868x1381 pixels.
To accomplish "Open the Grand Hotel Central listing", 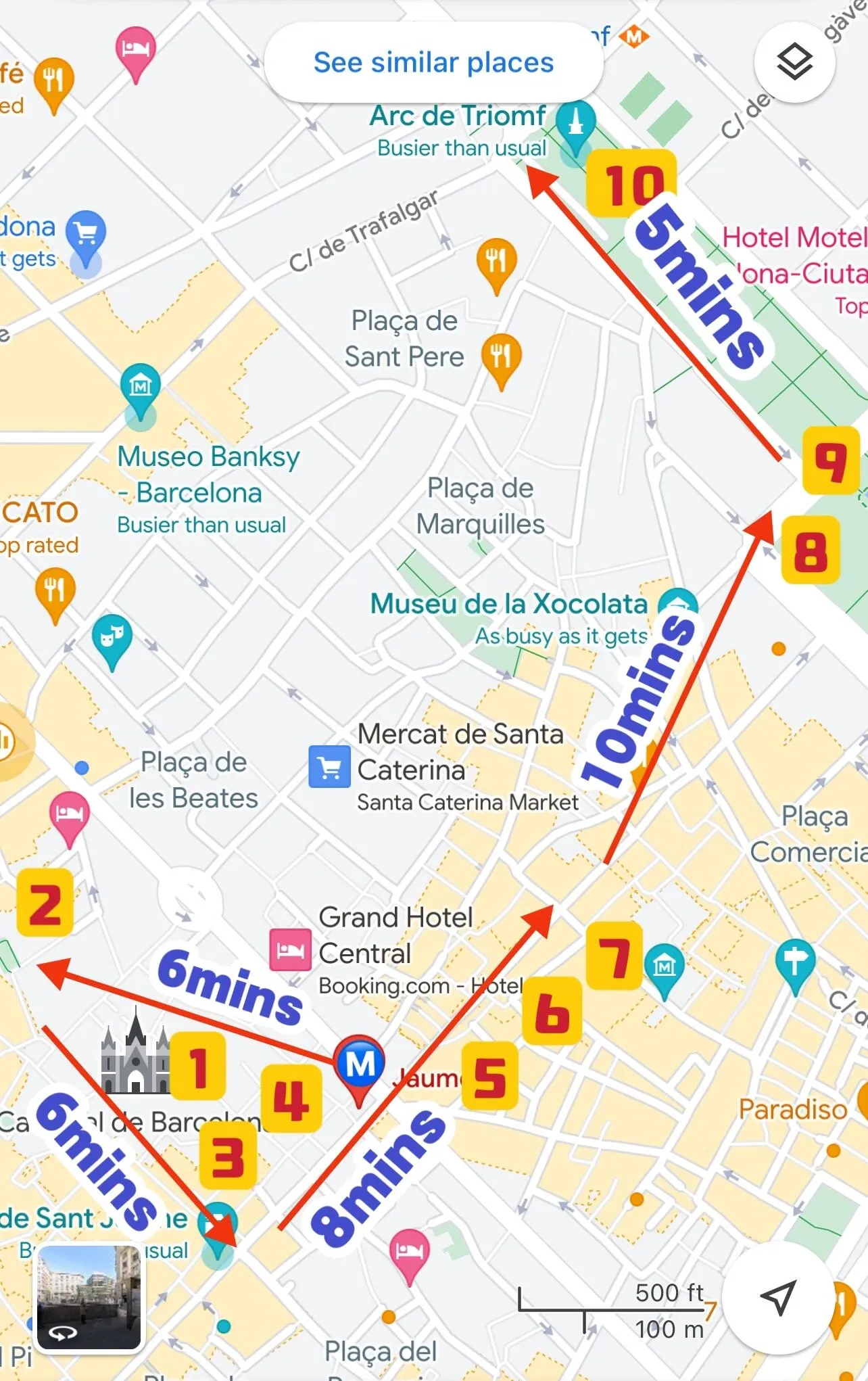I will pyautogui.click(x=291, y=950).
